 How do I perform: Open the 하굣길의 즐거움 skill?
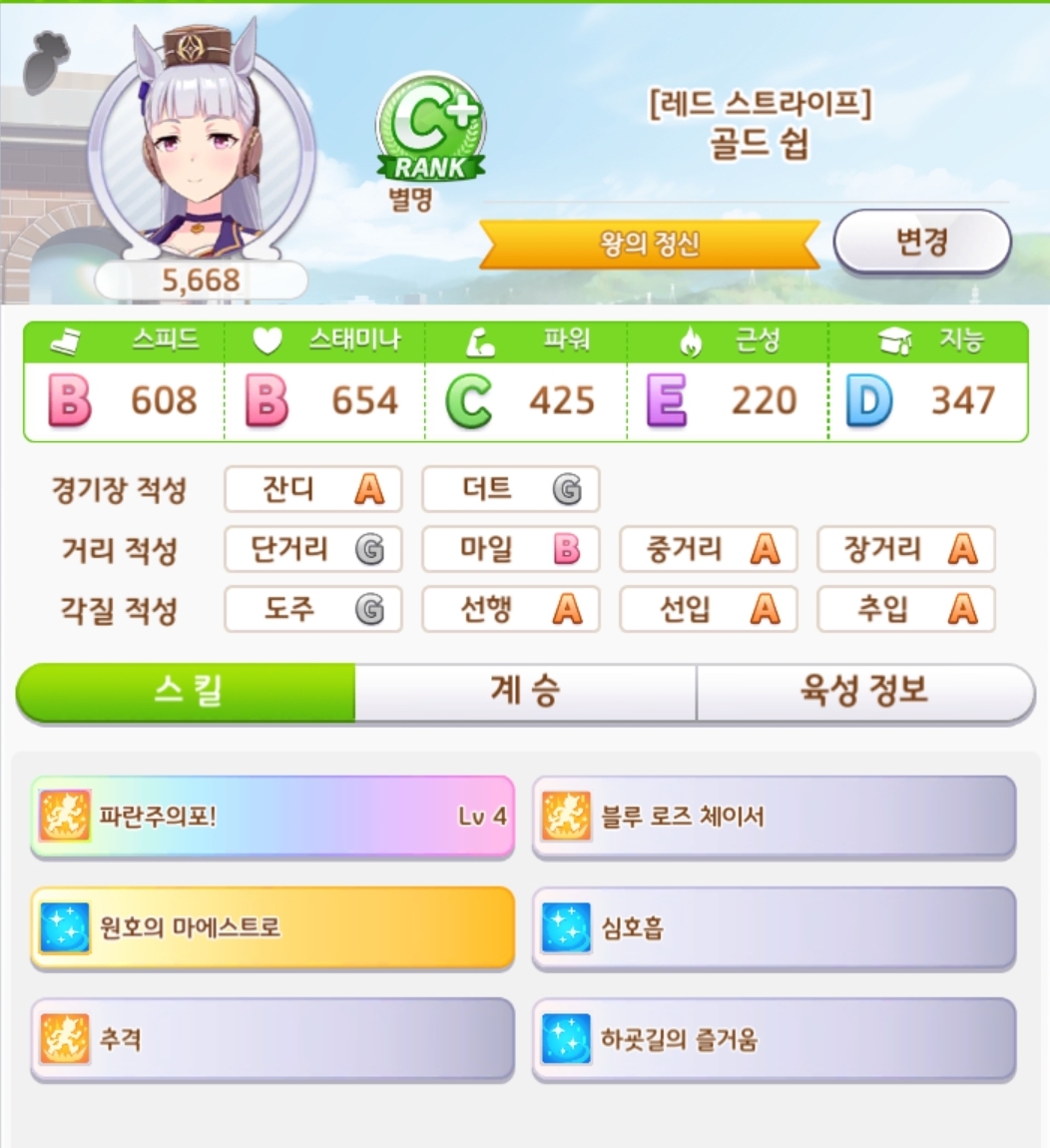[x=774, y=1040]
